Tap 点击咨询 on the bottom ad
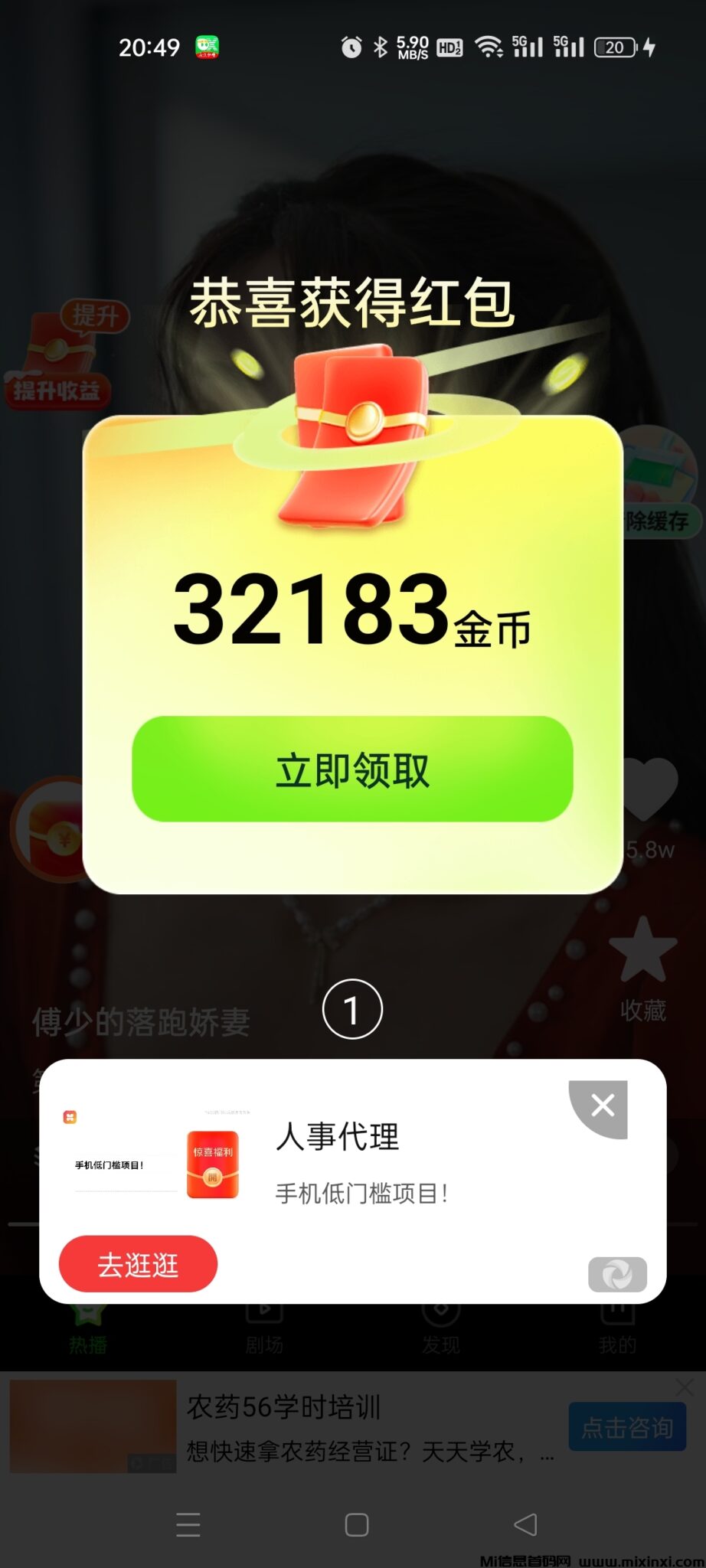The image size is (706, 1568). pos(627,1426)
